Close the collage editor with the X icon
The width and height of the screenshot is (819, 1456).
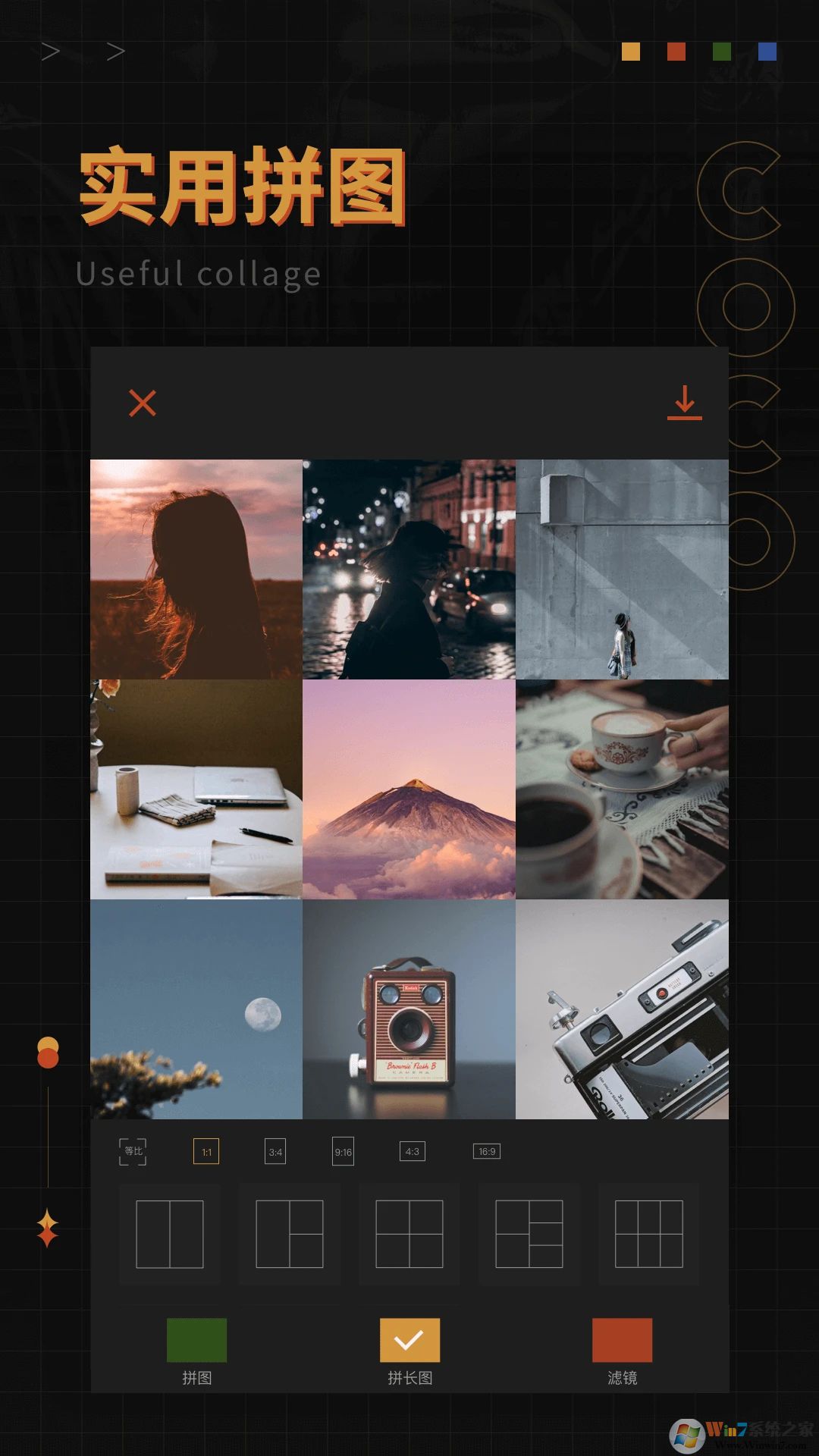point(143,404)
